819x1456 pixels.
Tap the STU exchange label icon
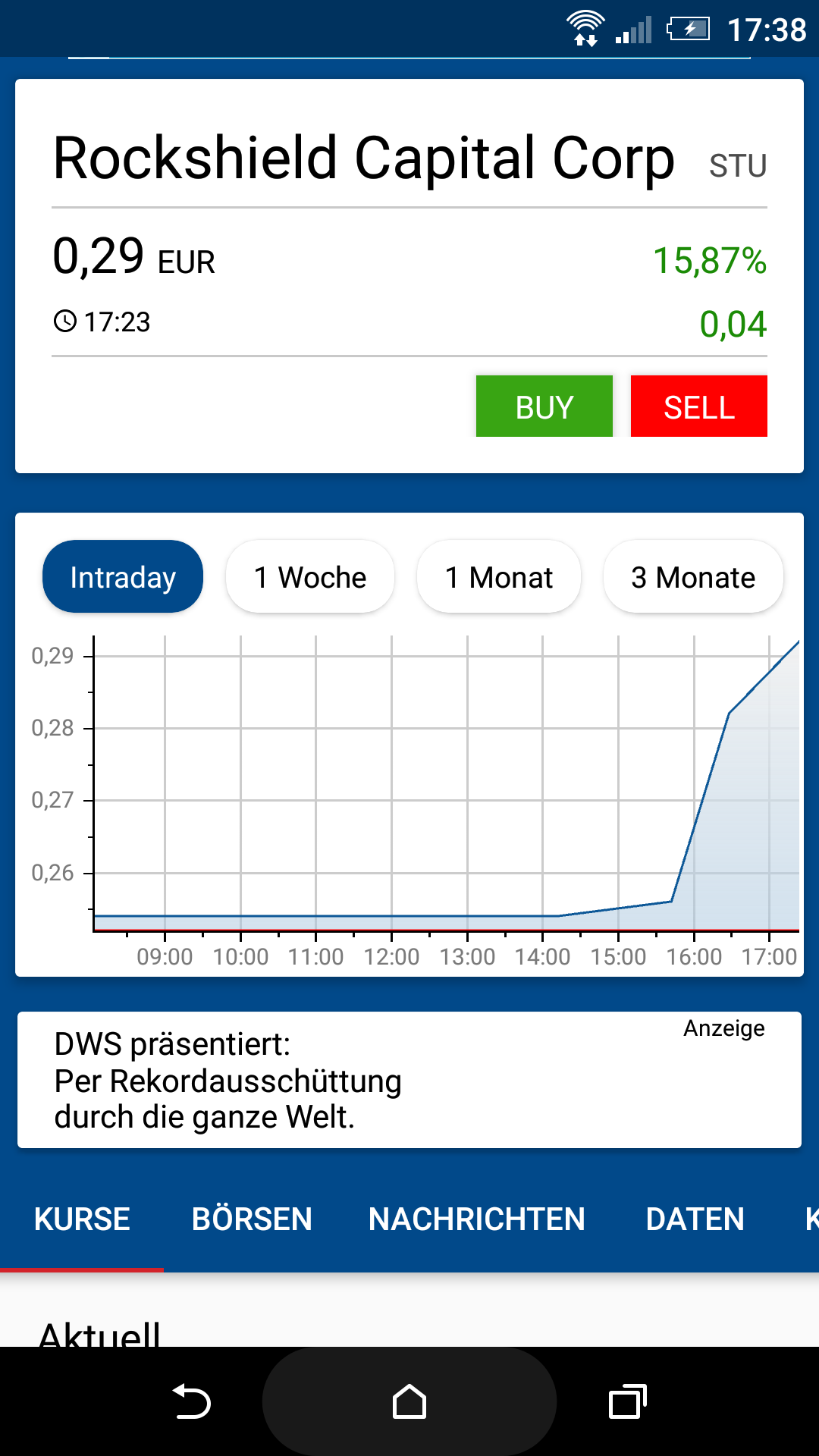click(x=736, y=165)
